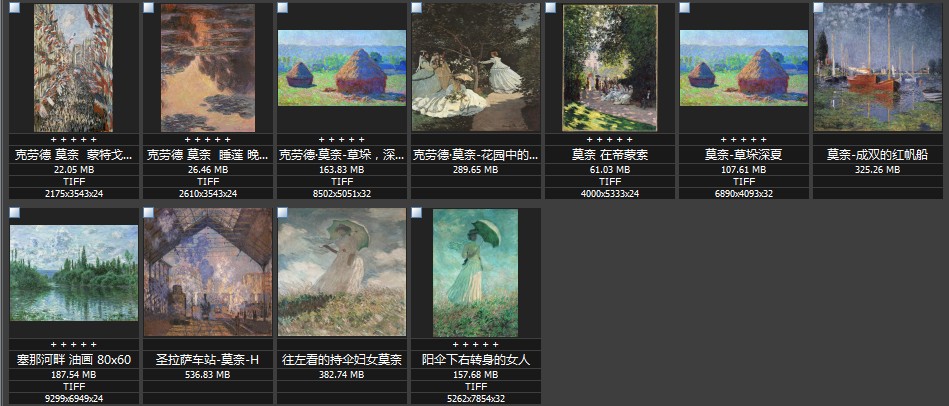
Task: Check the box on 塞那河畔 油画 80x60
Action: [15, 213]
